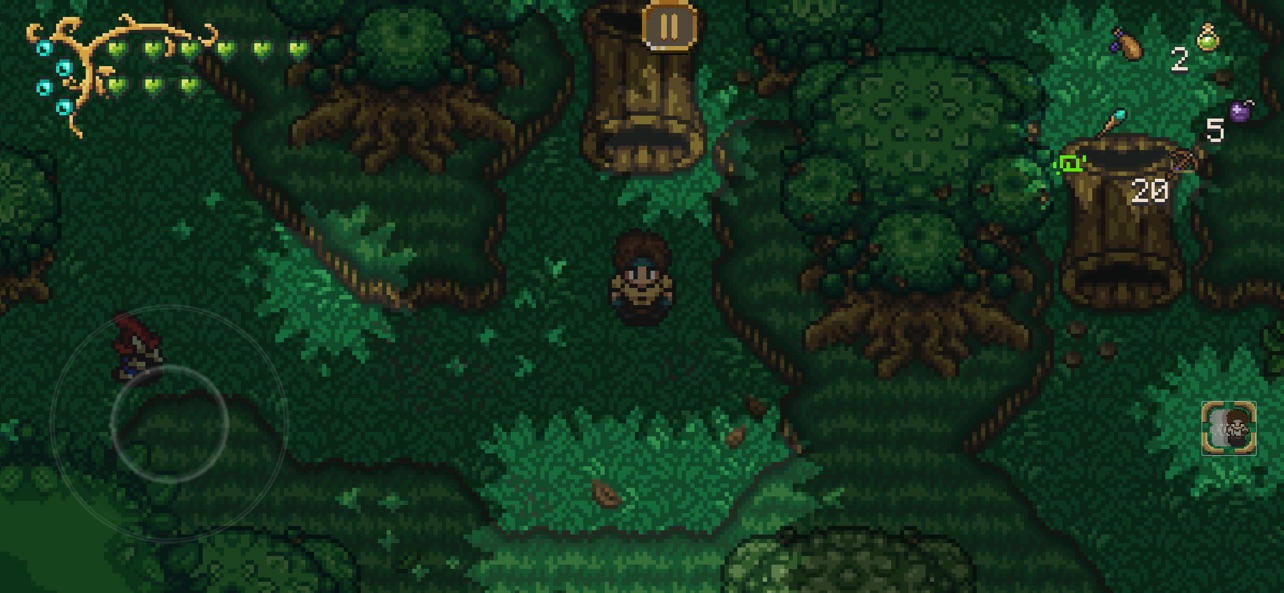1284x593 pixels.
Task: Throw a purple bomb
Action: click(x=1241, y=111)
